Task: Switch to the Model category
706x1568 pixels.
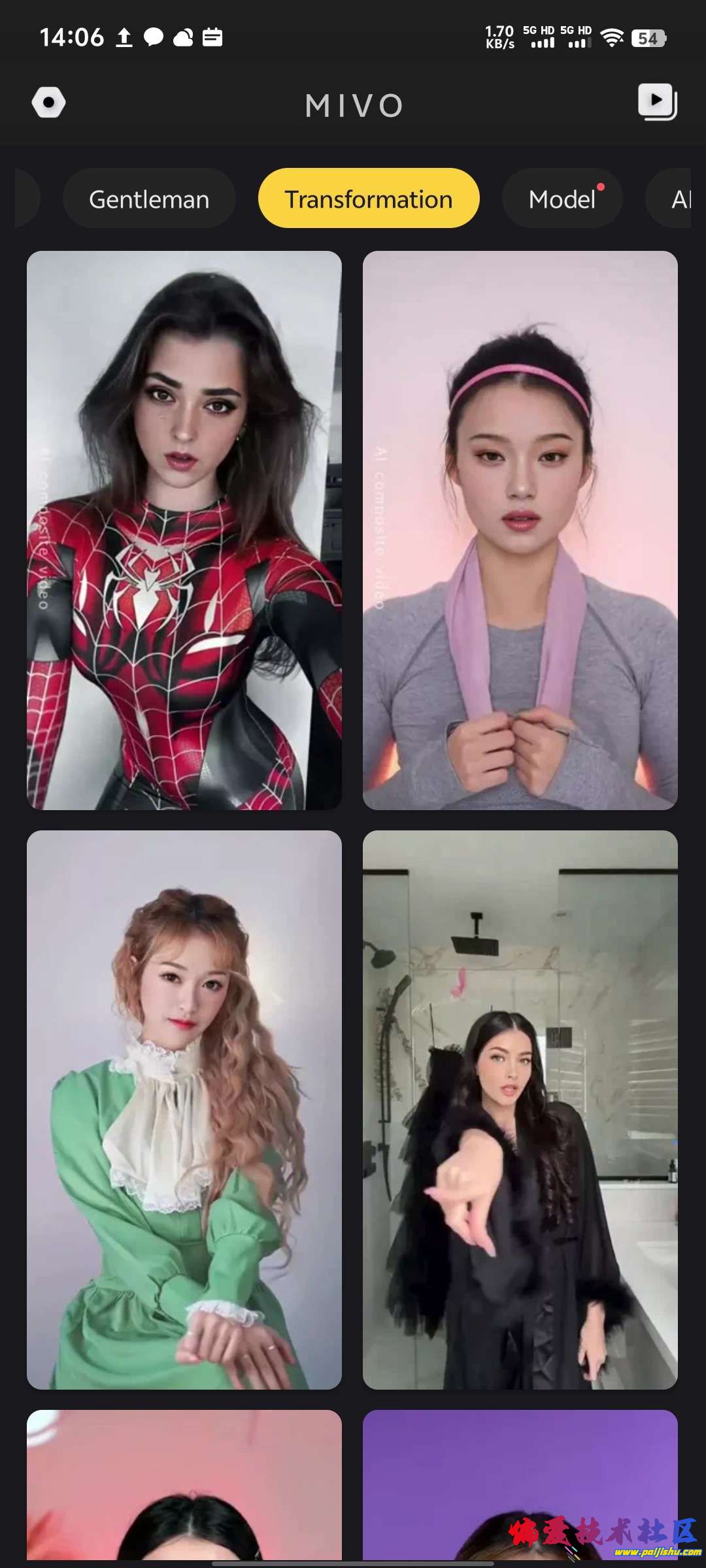Action: coord(562,199)
